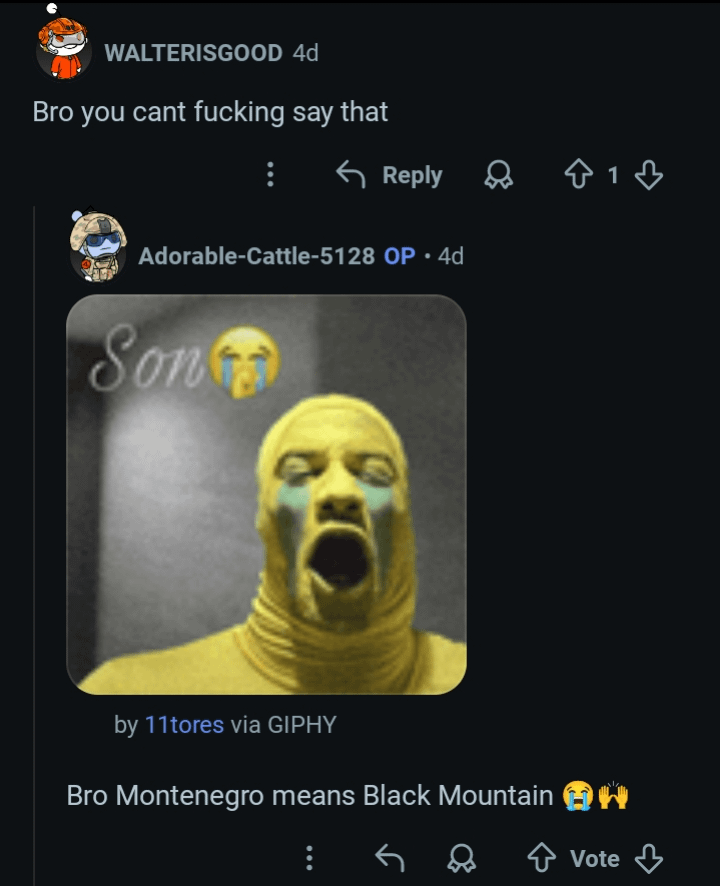Give award to WALTERISGOOD's comment
This screenshot has width=720, height=886.
tap(497, 176)
